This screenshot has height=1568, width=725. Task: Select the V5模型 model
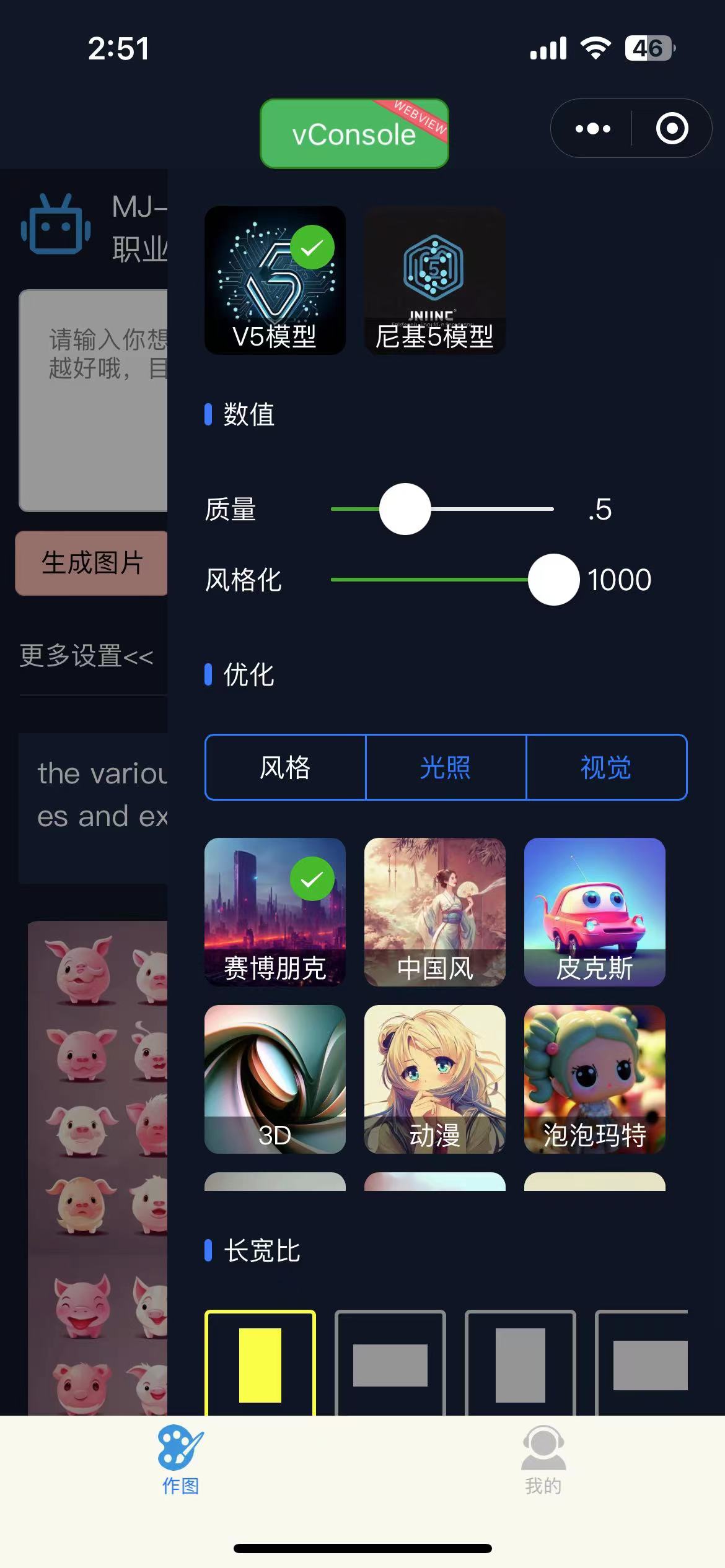coord(275,281)
